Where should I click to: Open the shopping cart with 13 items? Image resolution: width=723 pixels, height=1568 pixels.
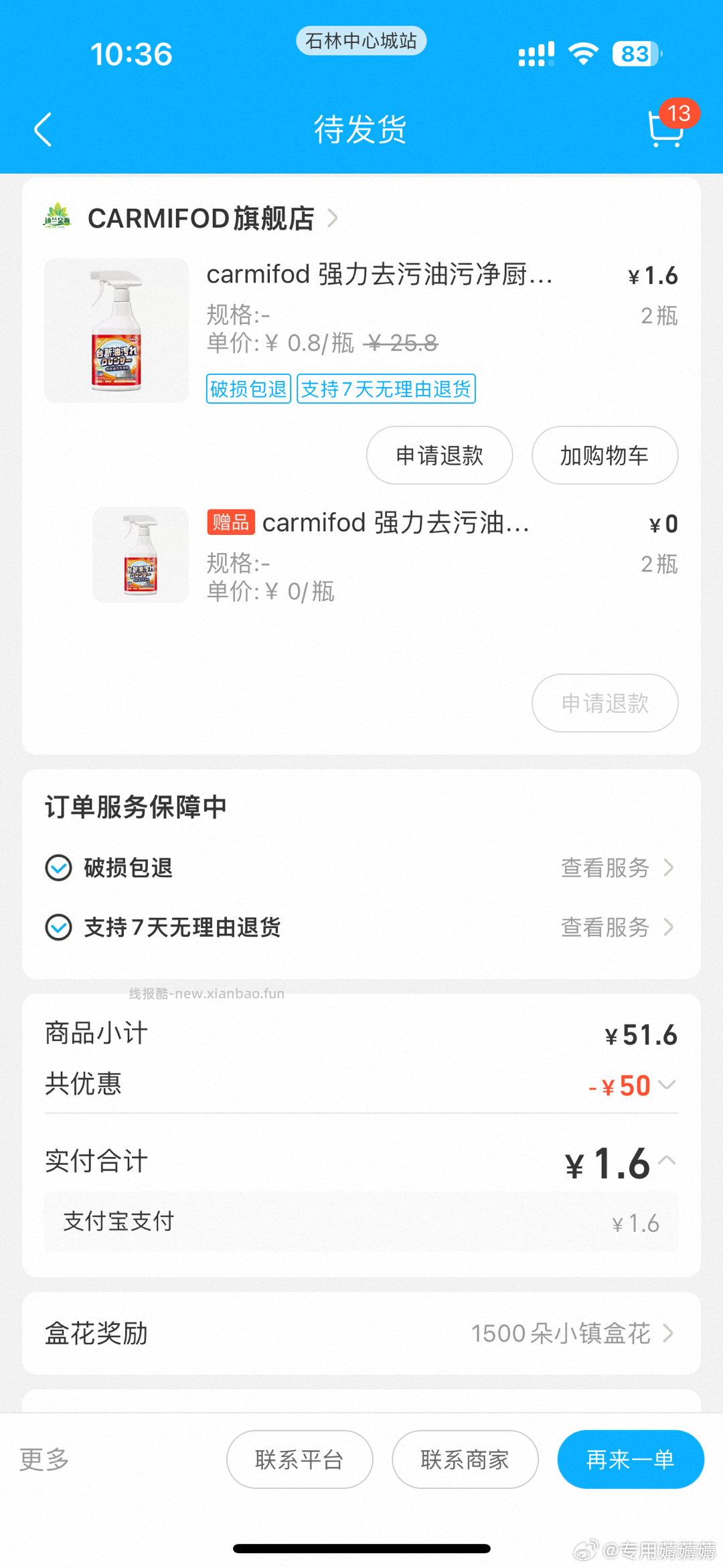(x=665, y=131)
